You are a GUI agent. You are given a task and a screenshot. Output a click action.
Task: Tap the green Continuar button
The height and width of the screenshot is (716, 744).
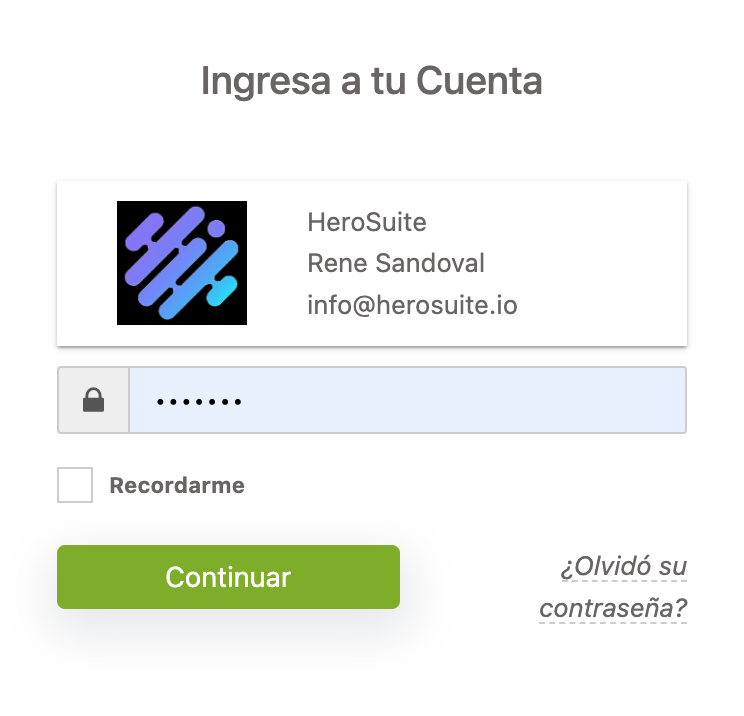pos(228,577)
